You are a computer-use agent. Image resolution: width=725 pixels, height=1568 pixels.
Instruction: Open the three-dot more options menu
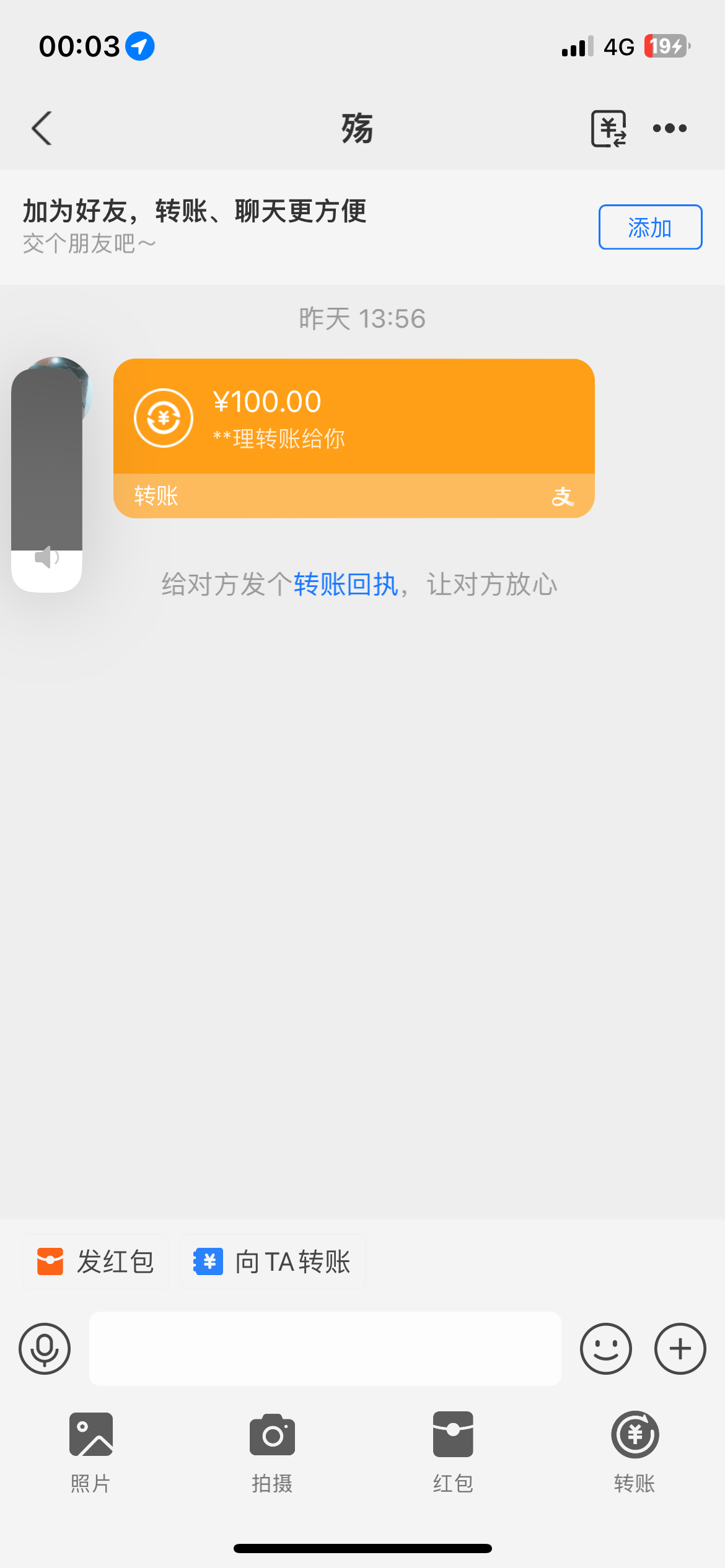tap(669, 128)
